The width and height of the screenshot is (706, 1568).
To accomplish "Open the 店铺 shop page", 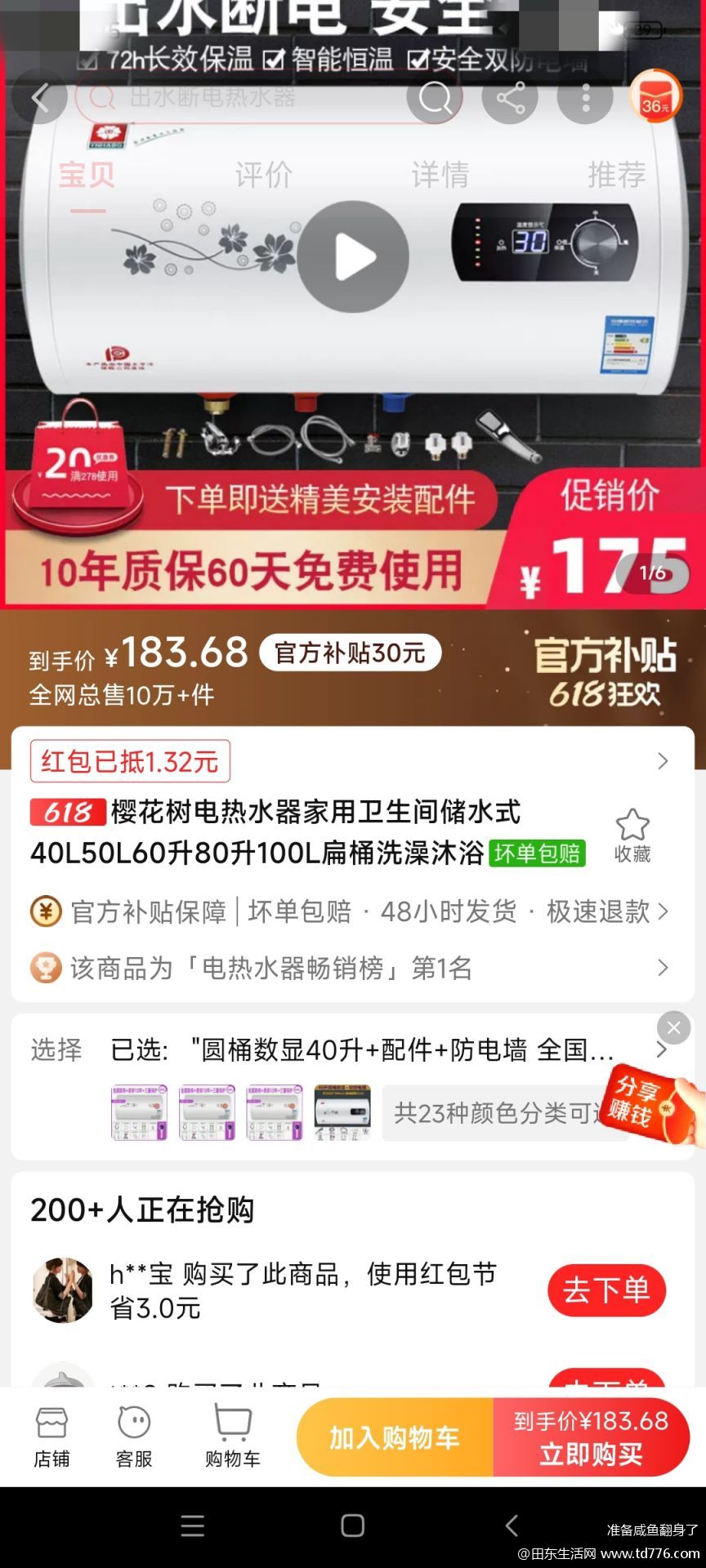I will coord(51,1437).
